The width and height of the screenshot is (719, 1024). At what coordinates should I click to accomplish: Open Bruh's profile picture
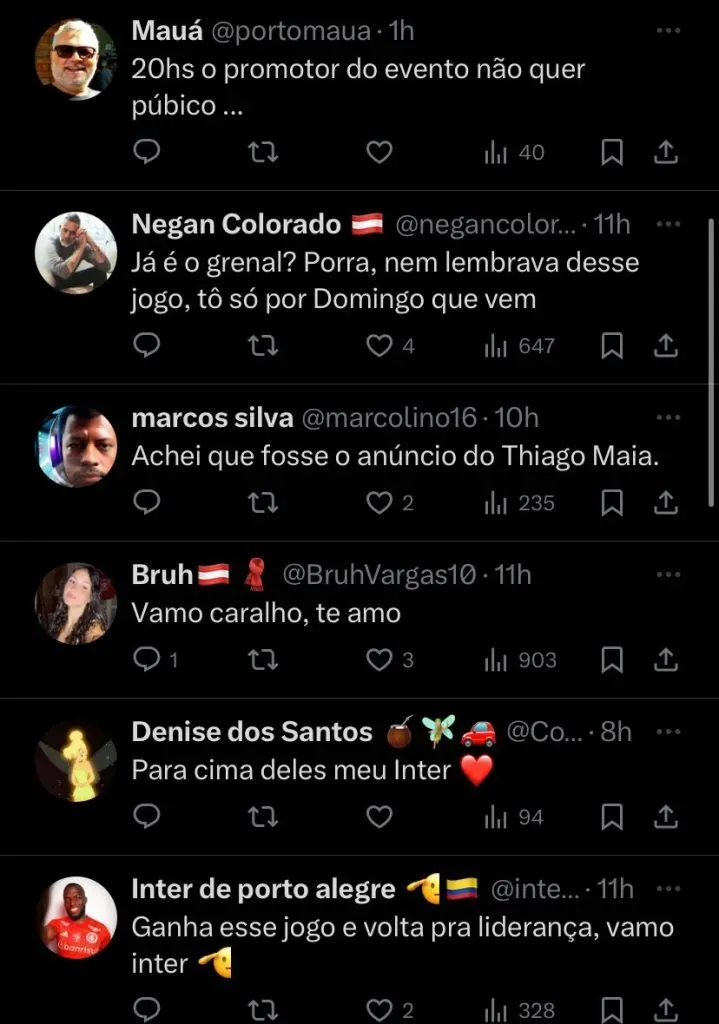pos(76,603)
